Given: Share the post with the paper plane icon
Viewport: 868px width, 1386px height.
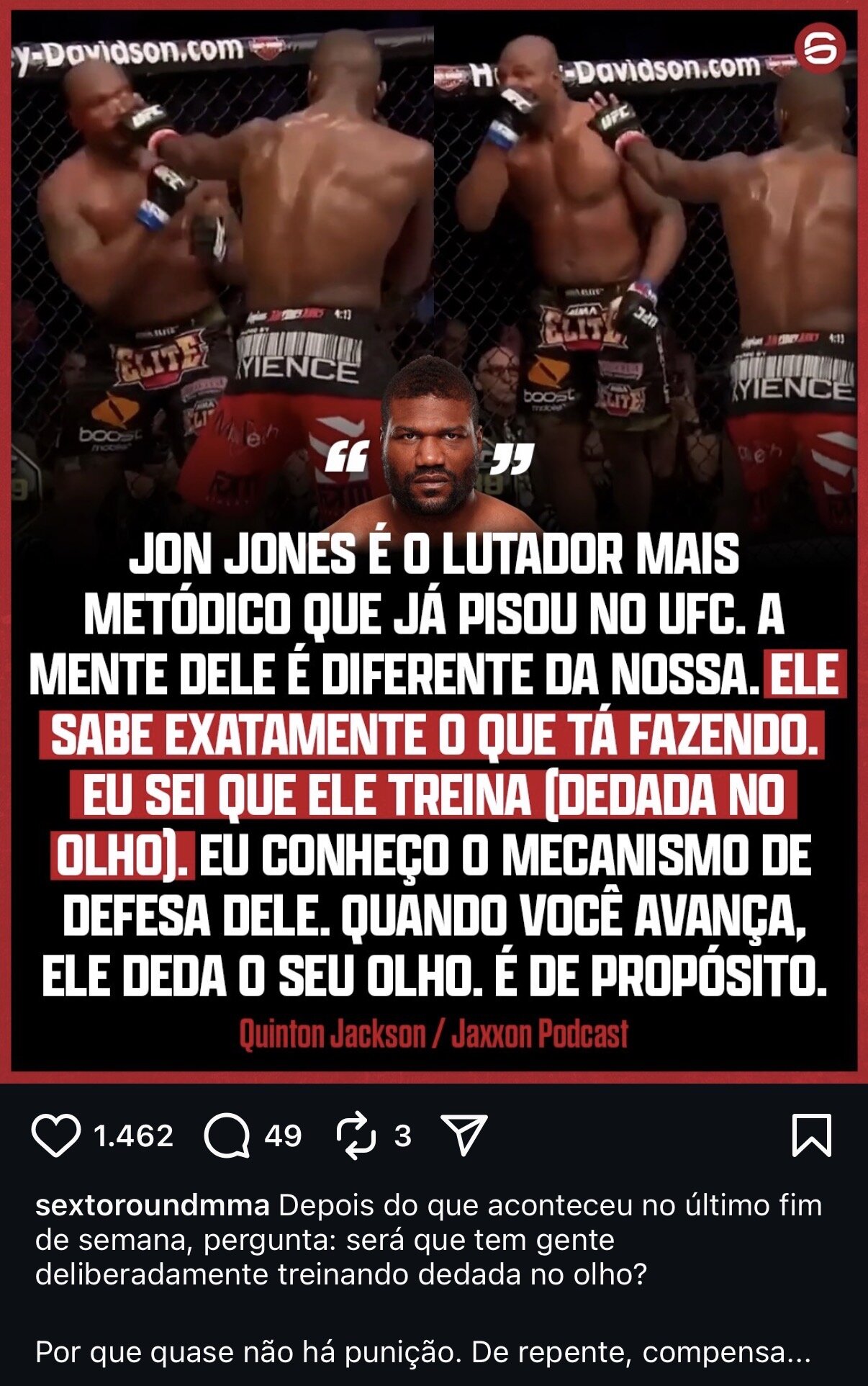Looking at the screenshot, I should click(x=464, y=1135).
